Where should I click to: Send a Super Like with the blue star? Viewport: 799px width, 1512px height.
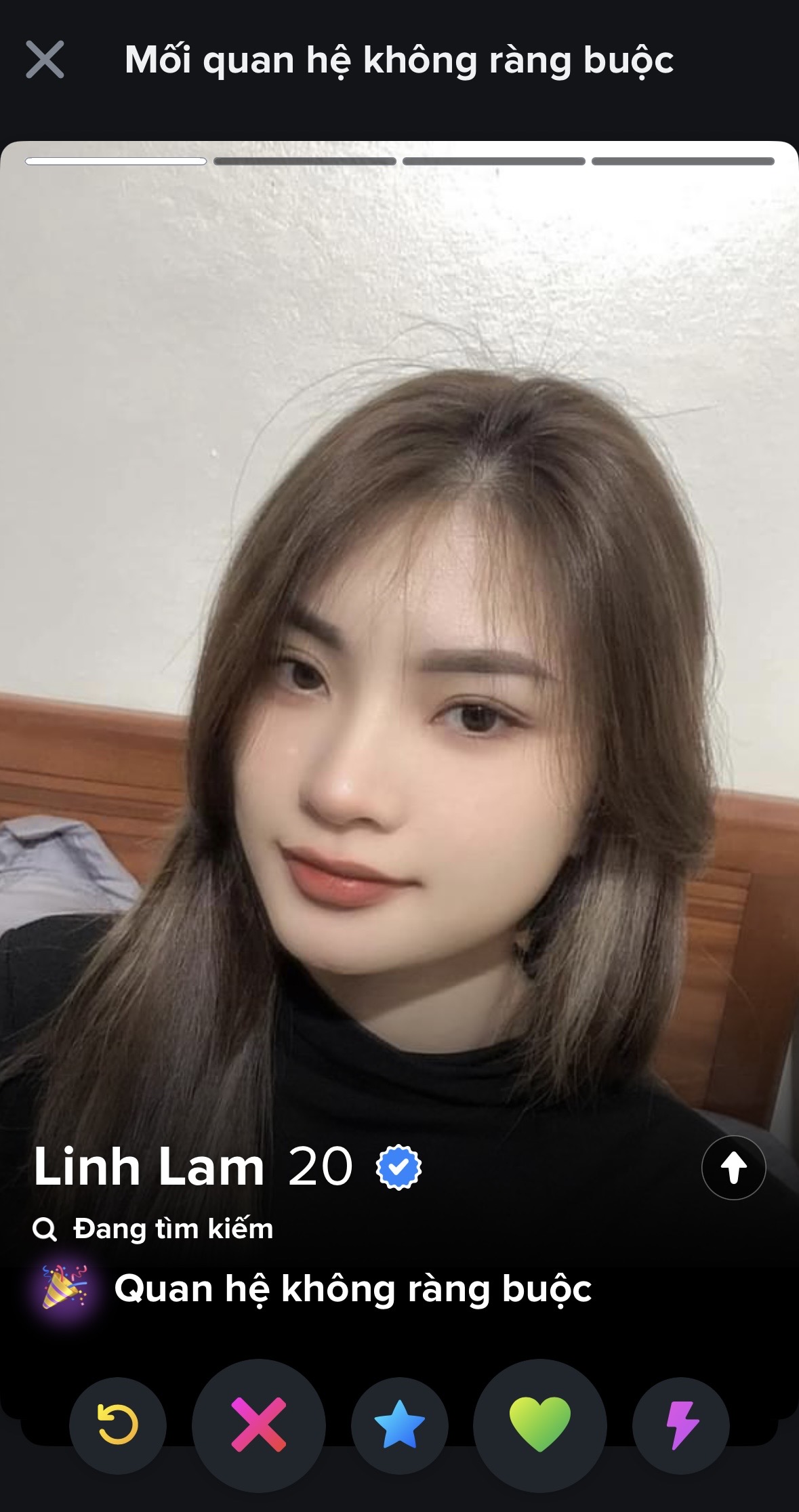(x=399, y=1424)
